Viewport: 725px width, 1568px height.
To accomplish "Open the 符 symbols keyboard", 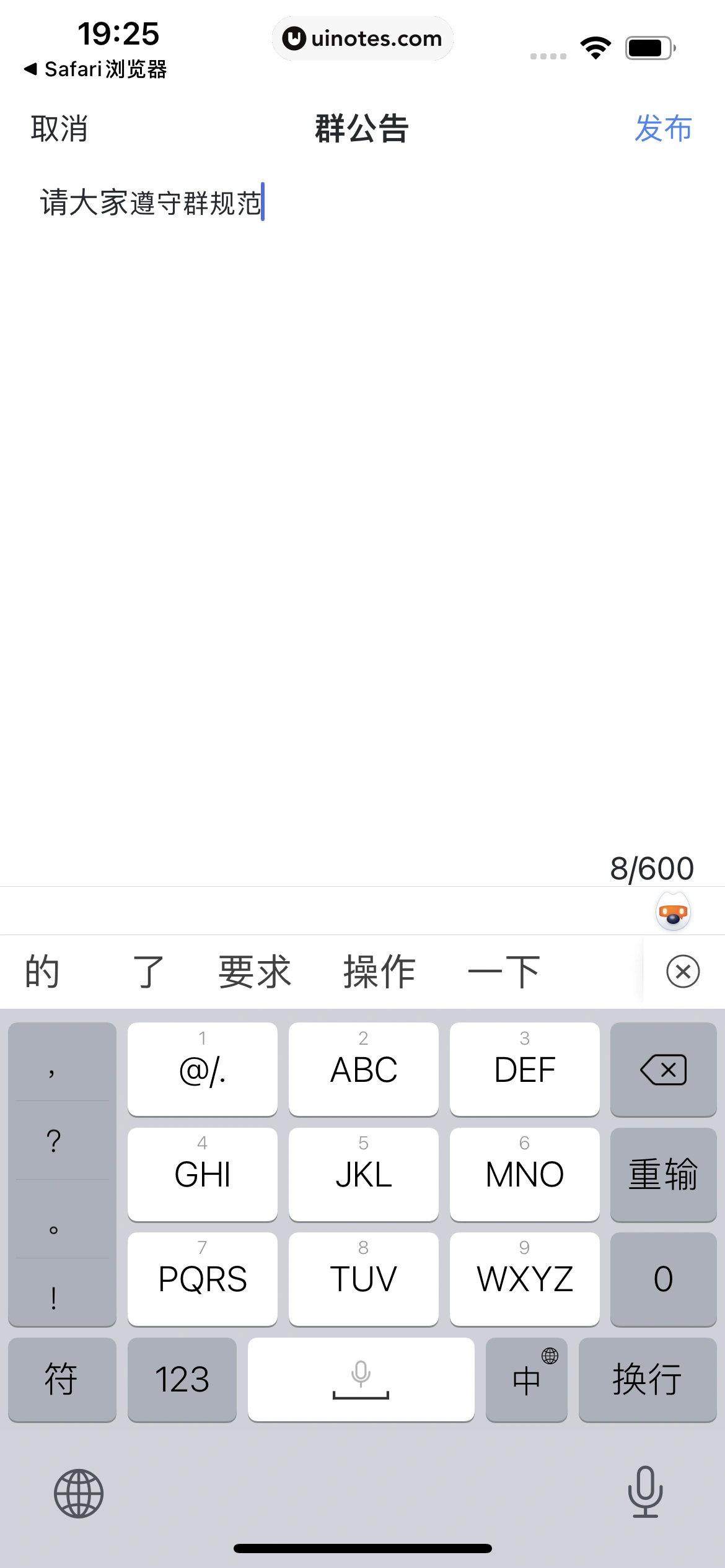I will point(61,1380).
